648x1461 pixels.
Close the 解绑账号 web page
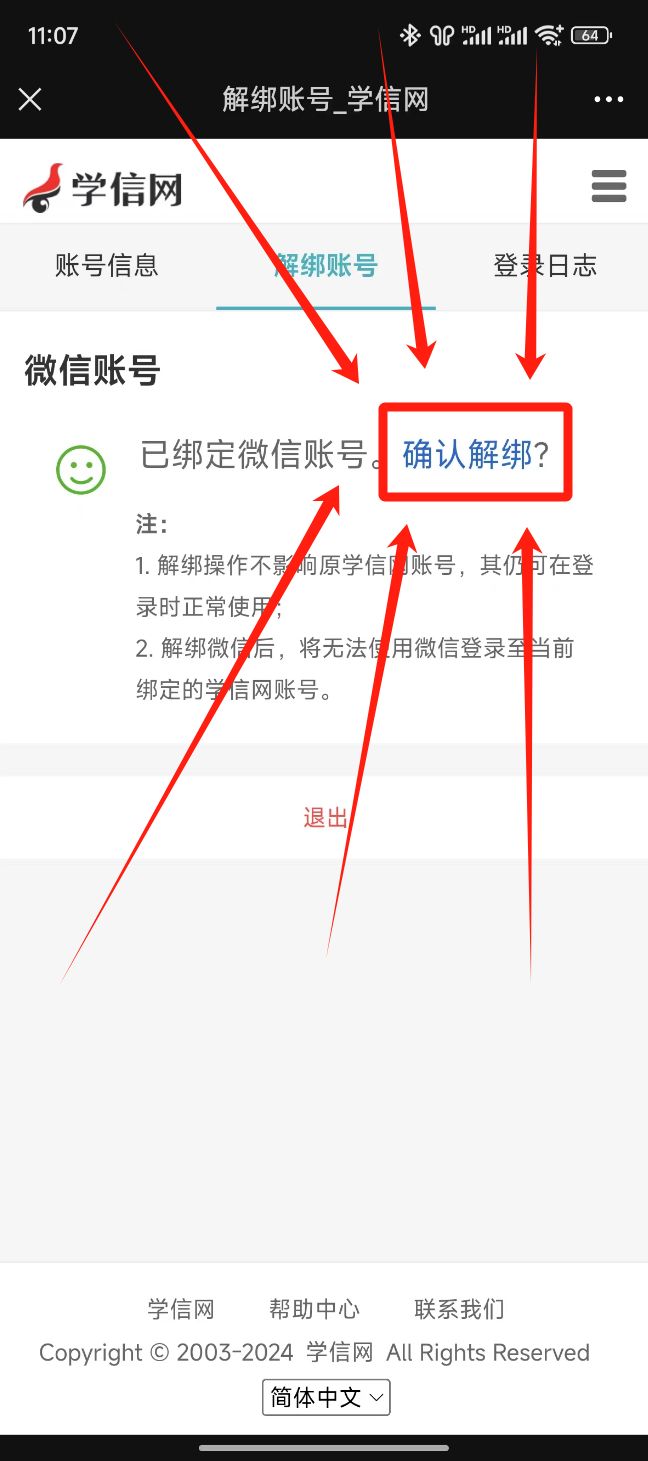pos(30,99)
